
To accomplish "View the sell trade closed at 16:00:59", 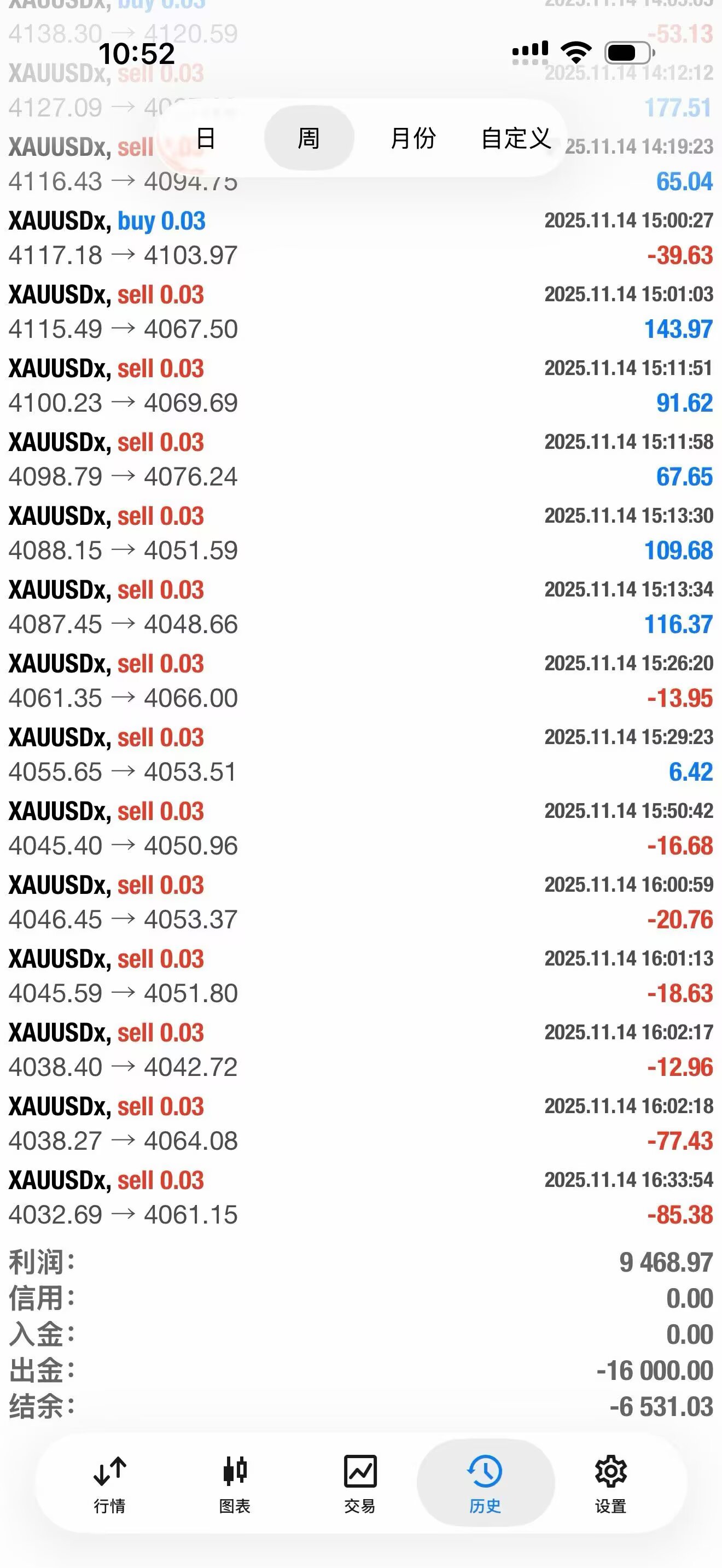I will 360,902.
